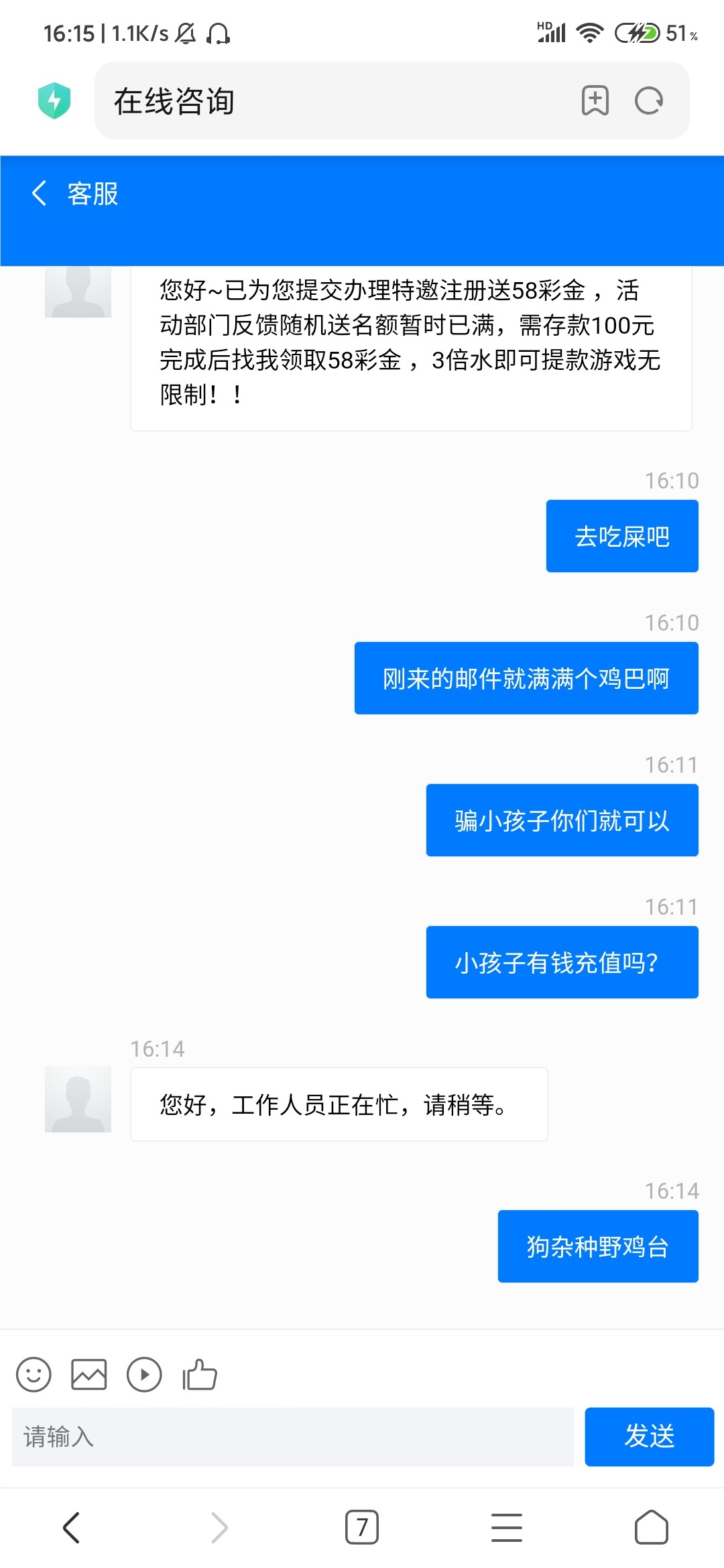Focus the 请输入 message input field
724x1568 pixels.
(x=293, y=1437)
